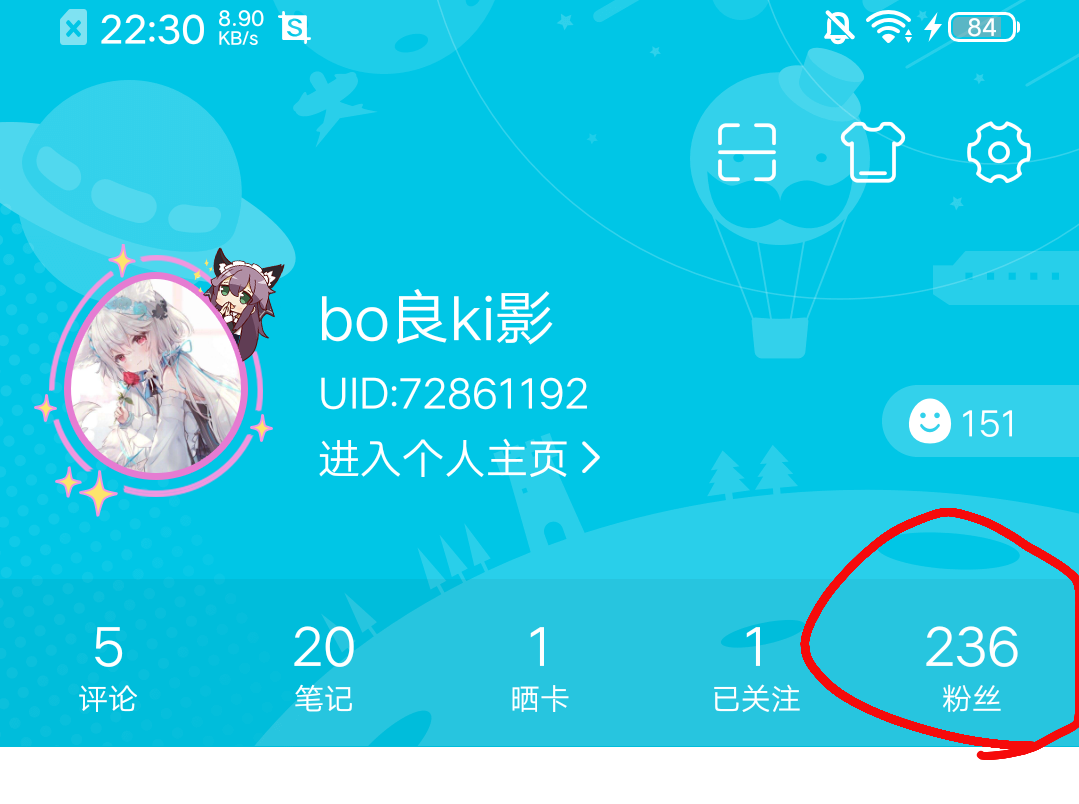Open the T-shirt theme icon
Screen dimensions: 1079x804
[x=872, y=152]
